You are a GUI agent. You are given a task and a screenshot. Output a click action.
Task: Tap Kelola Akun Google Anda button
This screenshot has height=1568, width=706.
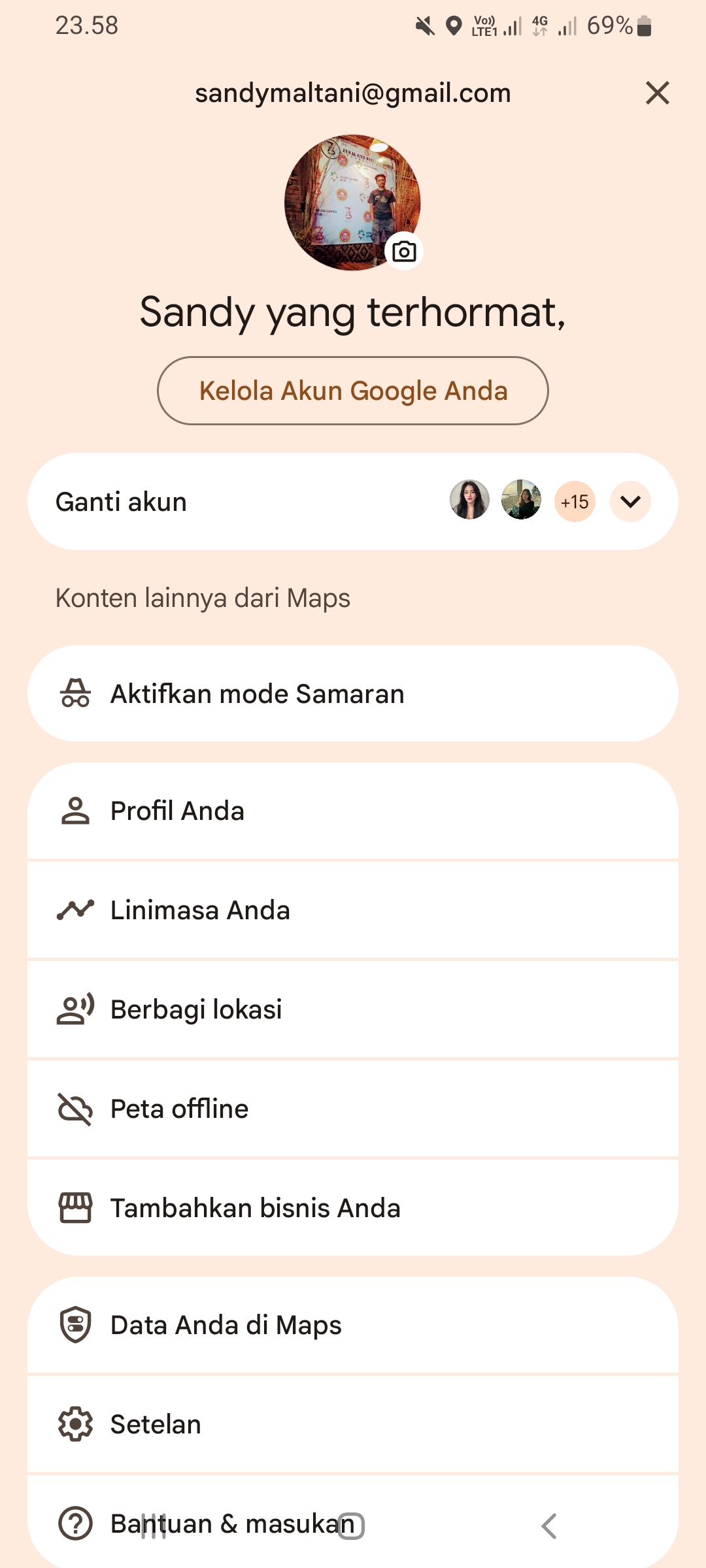click(353, 391)
